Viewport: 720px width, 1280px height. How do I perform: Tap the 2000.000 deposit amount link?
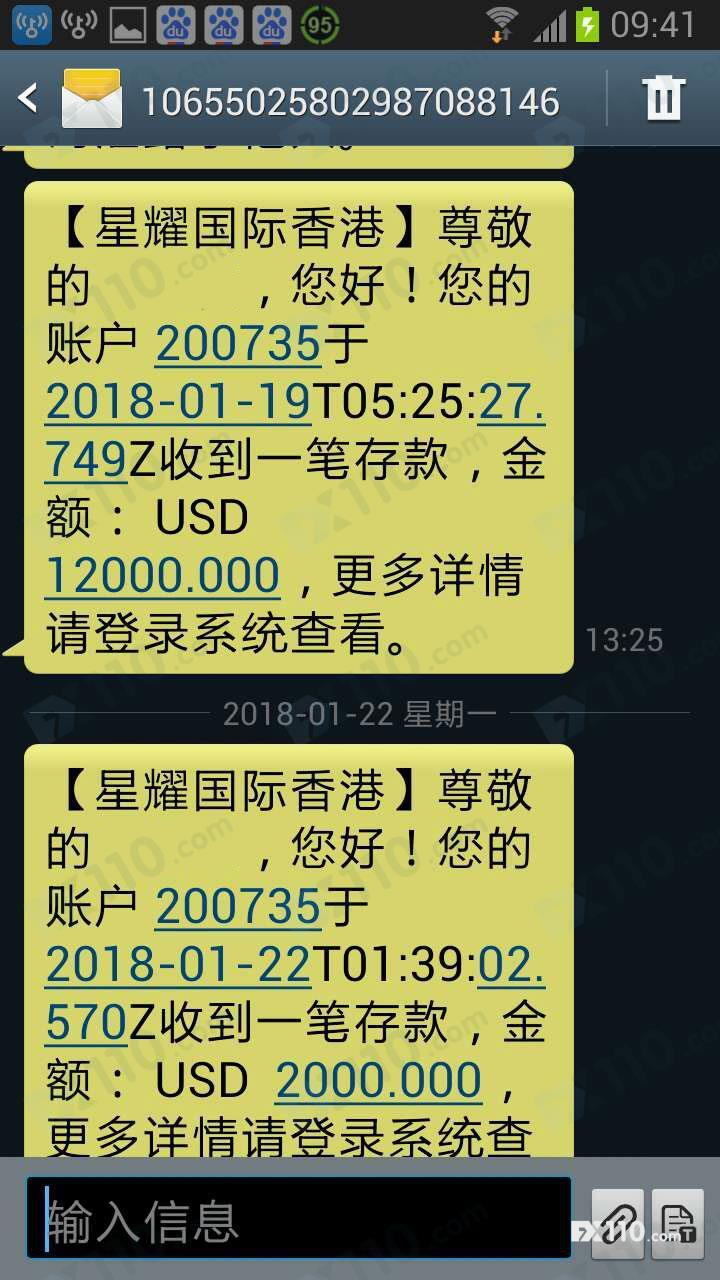(379, 1080)
